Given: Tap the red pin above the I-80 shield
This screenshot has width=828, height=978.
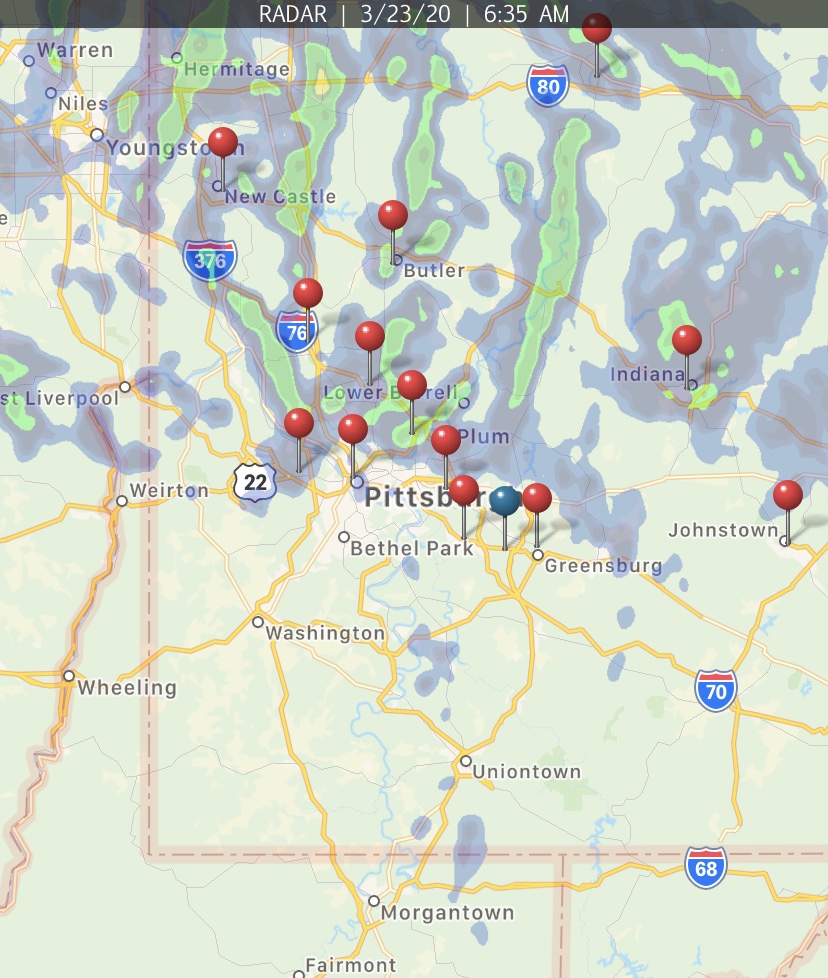Looking at the screenshot, I should (597, 28).
